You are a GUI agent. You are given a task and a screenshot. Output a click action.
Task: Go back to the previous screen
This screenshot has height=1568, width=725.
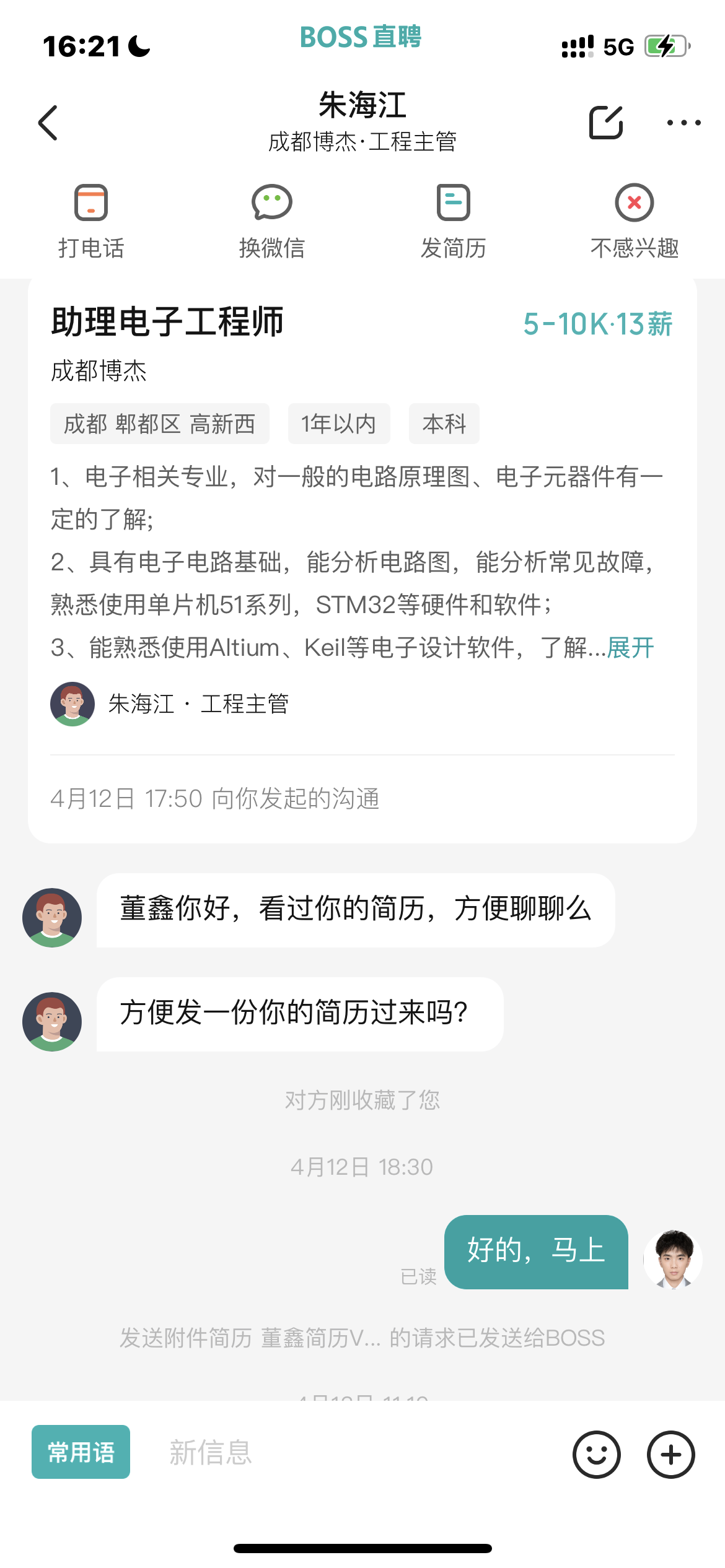pos(48,123)
